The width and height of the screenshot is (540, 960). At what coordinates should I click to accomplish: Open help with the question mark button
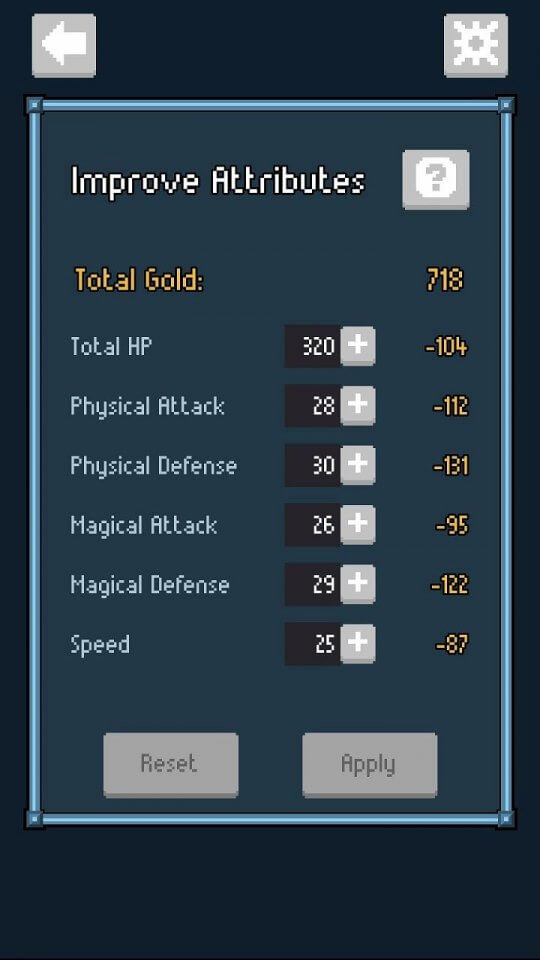coord(436,179)
